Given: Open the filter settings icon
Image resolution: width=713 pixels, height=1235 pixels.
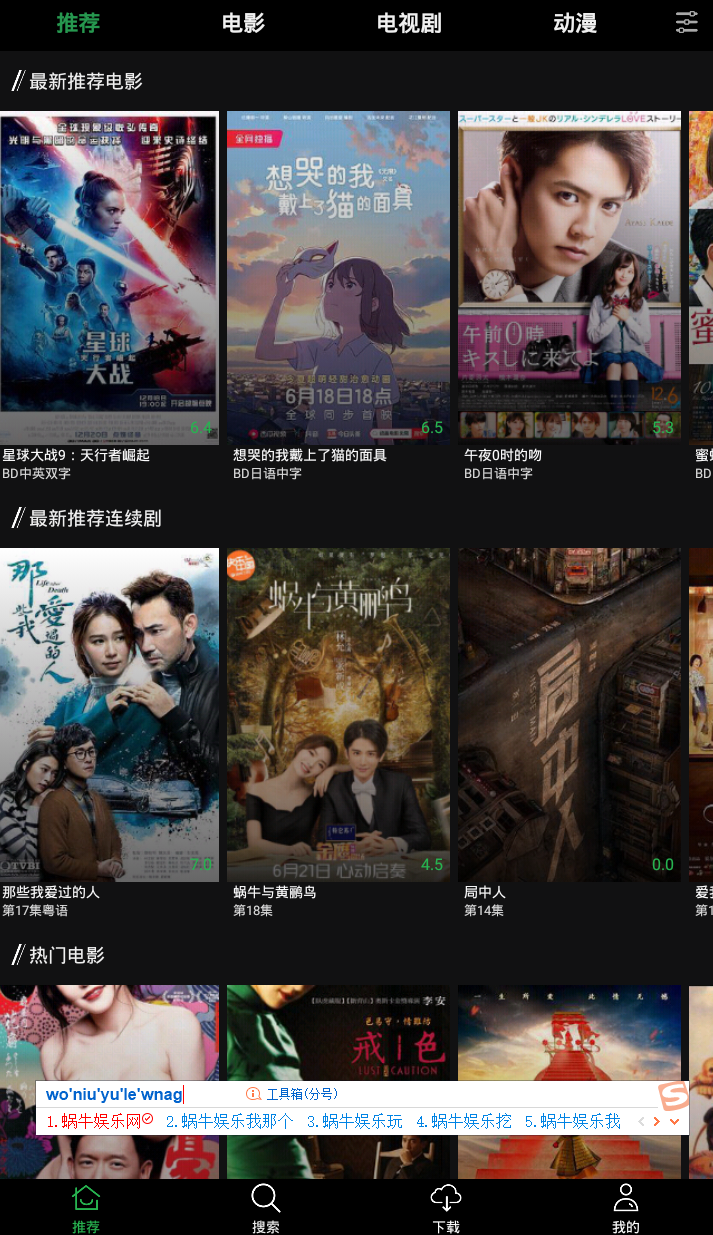Looking at the screenshot, I should 686,23.
